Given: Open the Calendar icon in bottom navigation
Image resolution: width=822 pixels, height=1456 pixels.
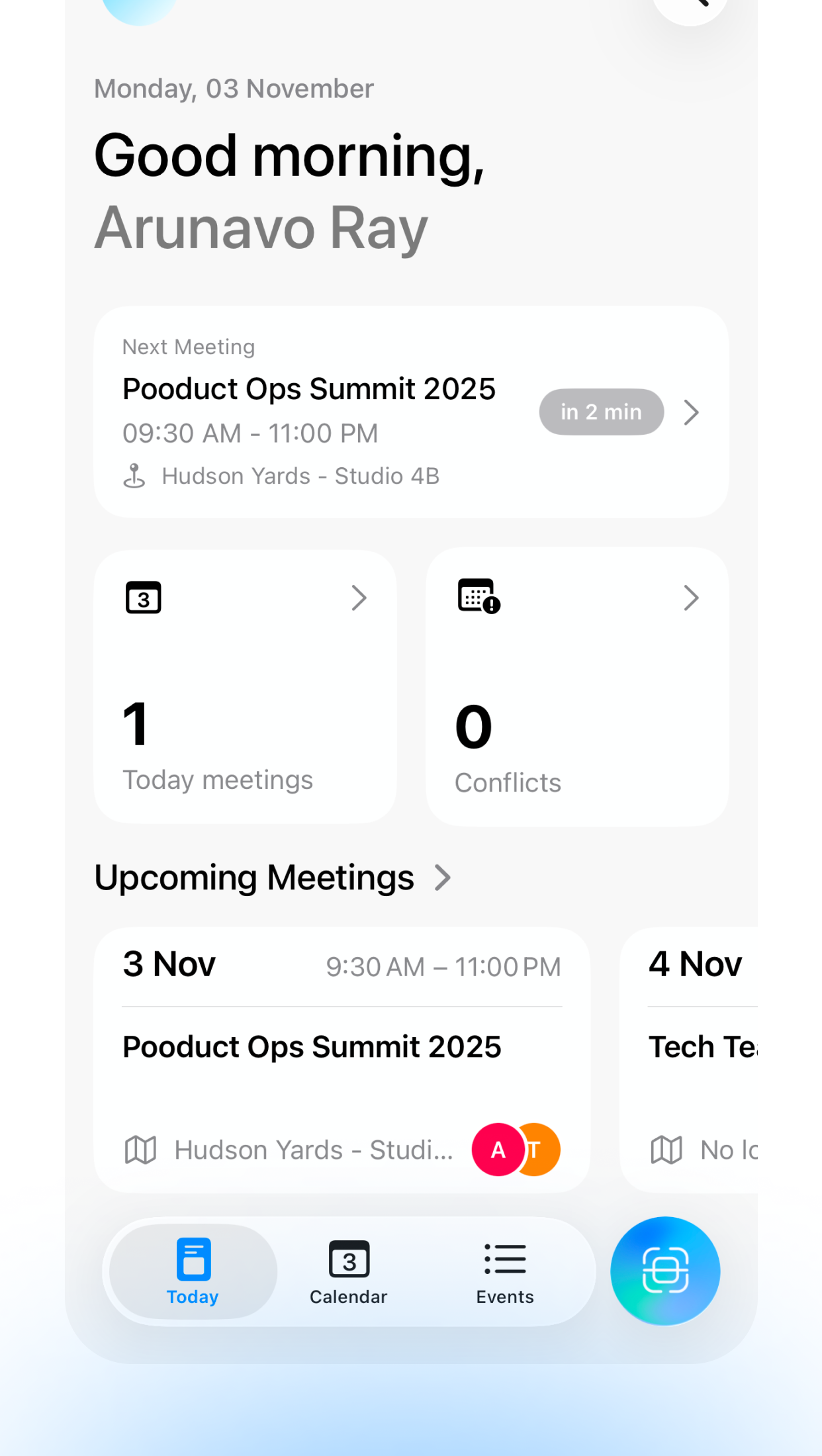Looking at the screenshot, I should [347, 1259].
